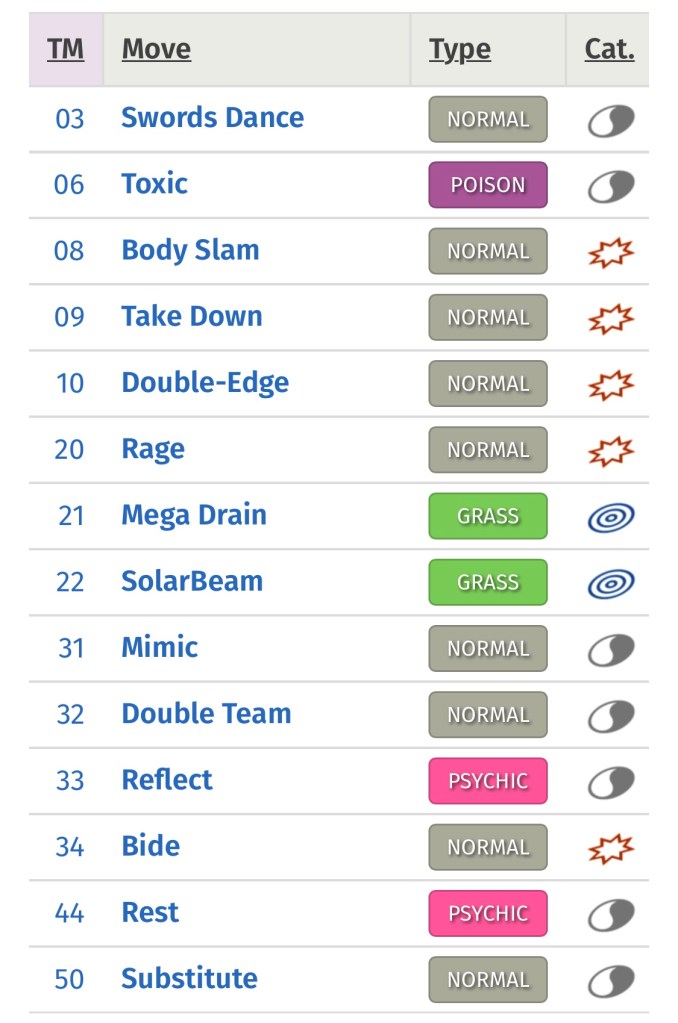Go to the Take Down move
Screen dimensions: 678x1023
(191, 316)
